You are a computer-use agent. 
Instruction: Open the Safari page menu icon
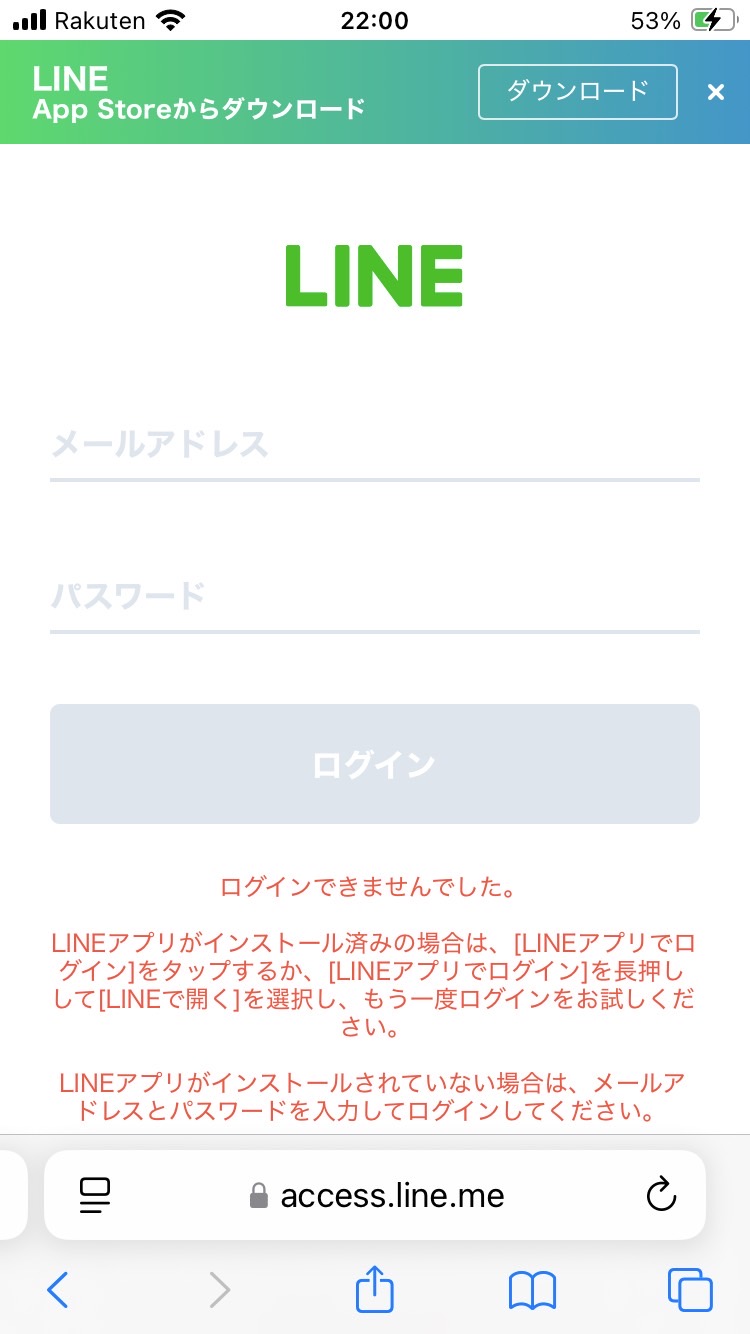click(x=95, y=1195)
